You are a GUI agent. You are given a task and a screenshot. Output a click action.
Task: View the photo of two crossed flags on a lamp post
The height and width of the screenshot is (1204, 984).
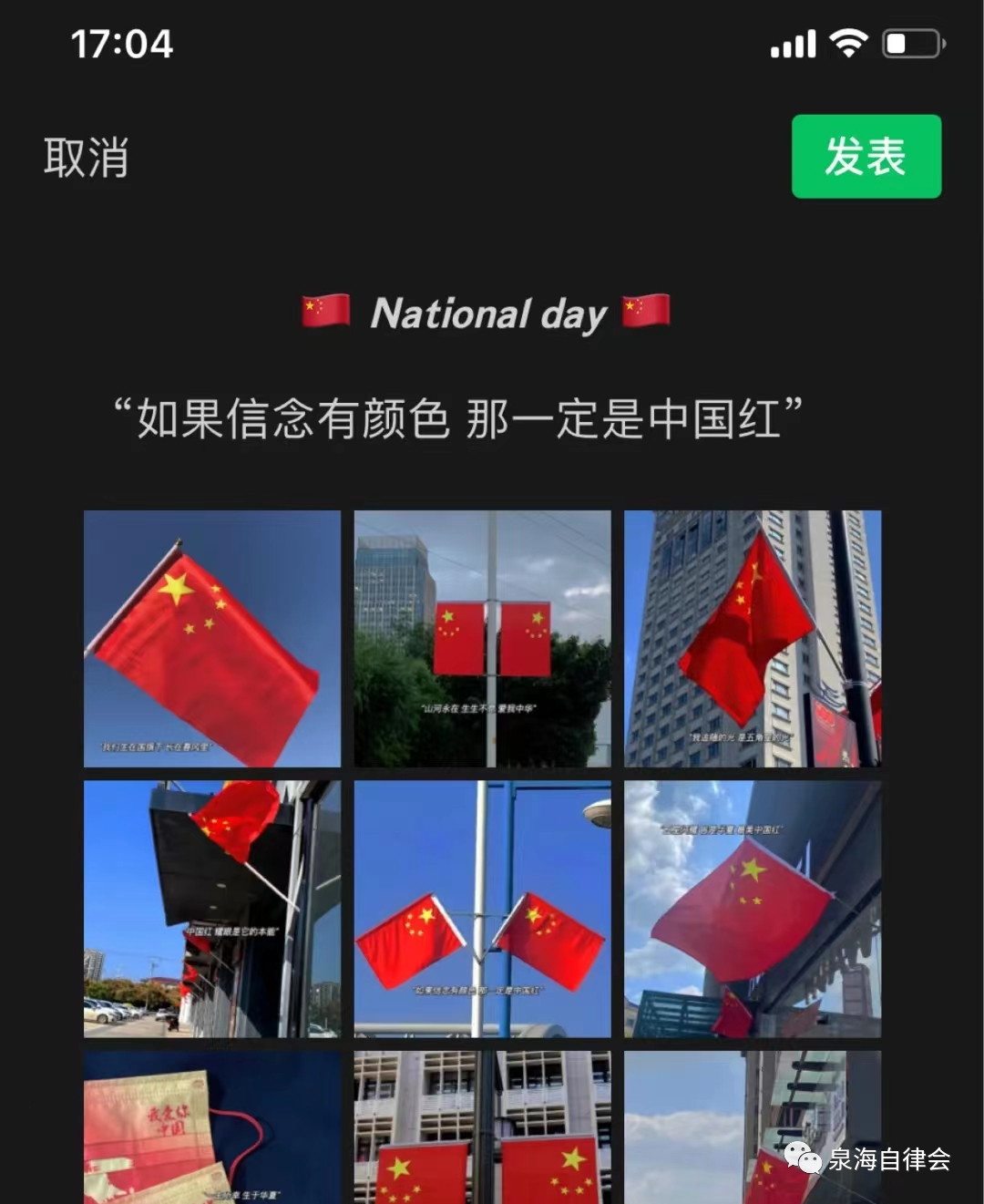(482, 908)
